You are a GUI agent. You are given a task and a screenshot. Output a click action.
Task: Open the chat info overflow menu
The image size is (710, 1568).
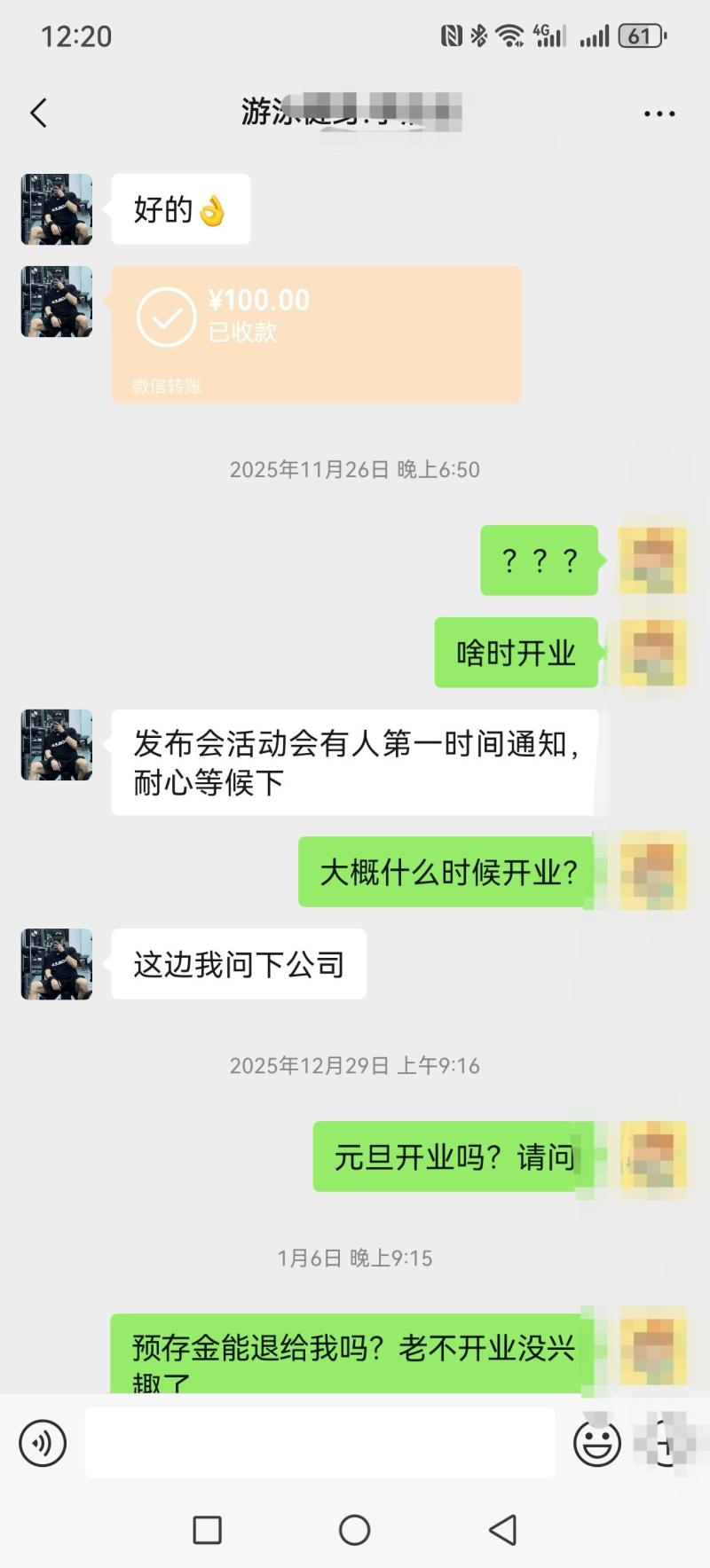click(659, 114)
